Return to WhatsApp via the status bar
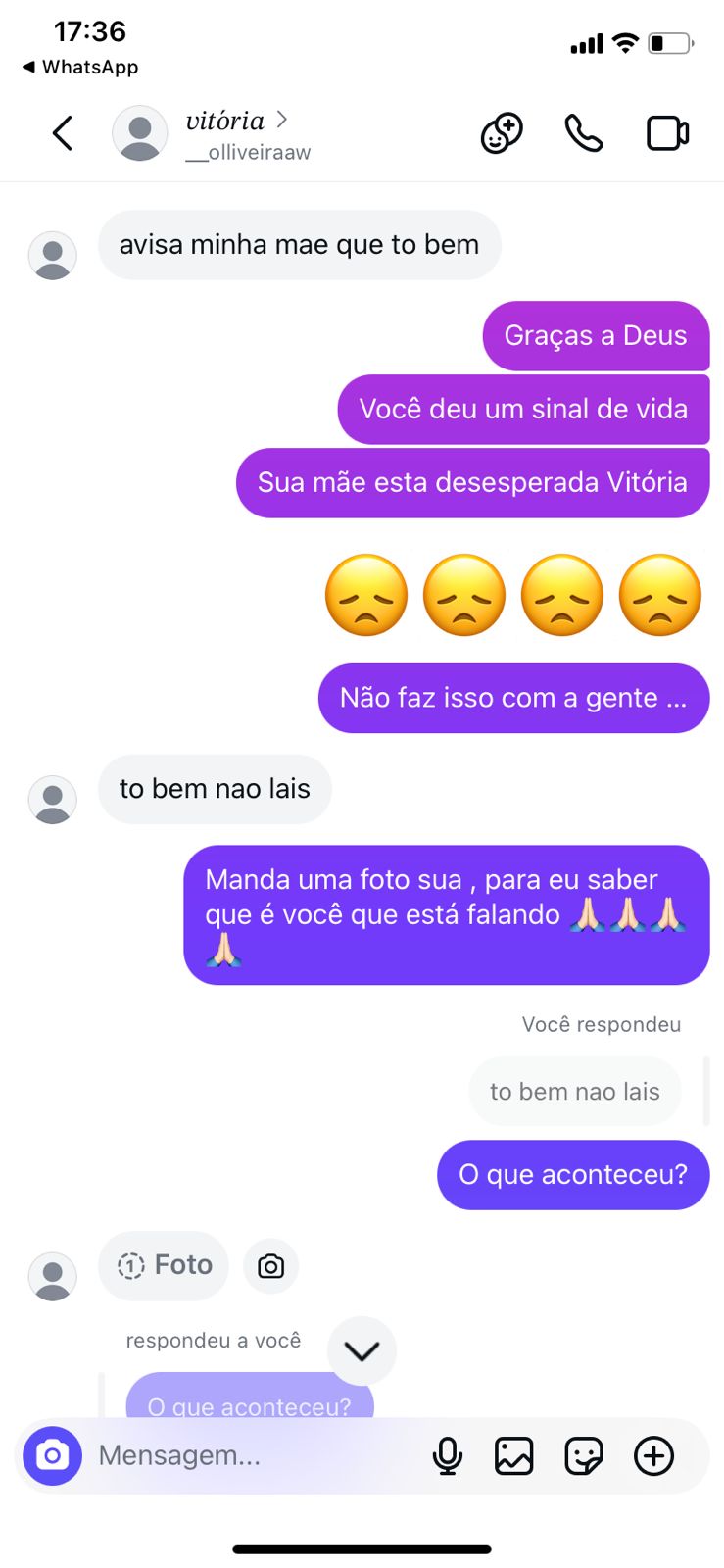Image resolution: width=724 pixels, height=1568 pixels. point(80,67)
